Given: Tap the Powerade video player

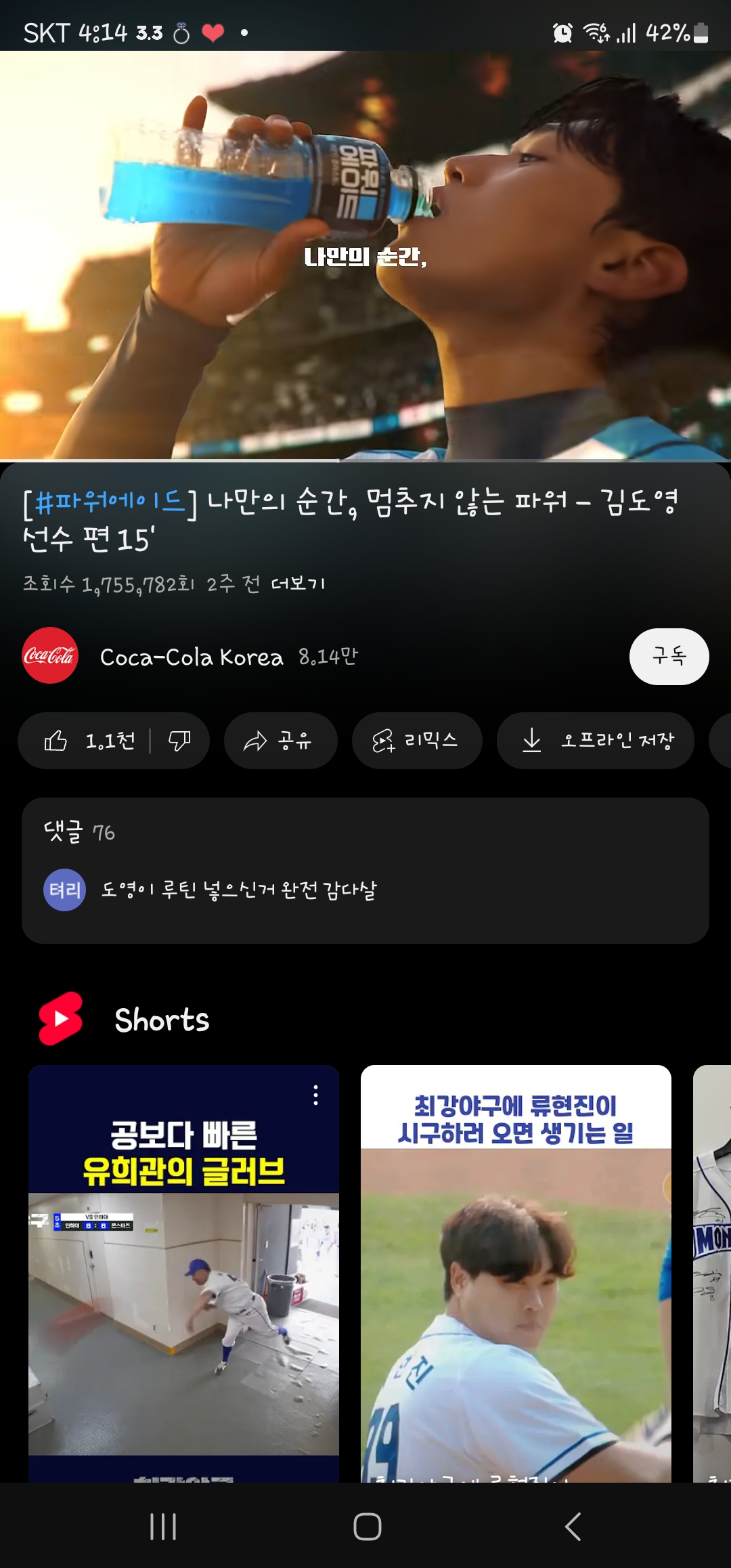Looking at the screenshot, I should pyautogui.click(x=365, y=256).
